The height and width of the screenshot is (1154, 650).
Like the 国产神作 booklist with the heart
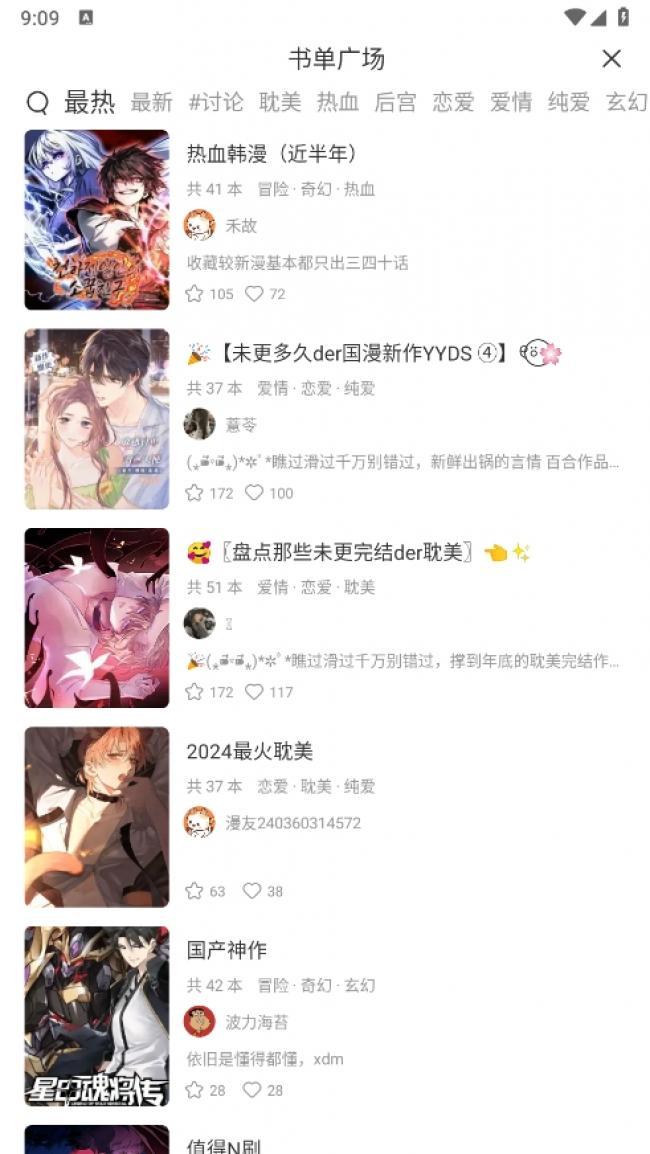(253, 1090)
